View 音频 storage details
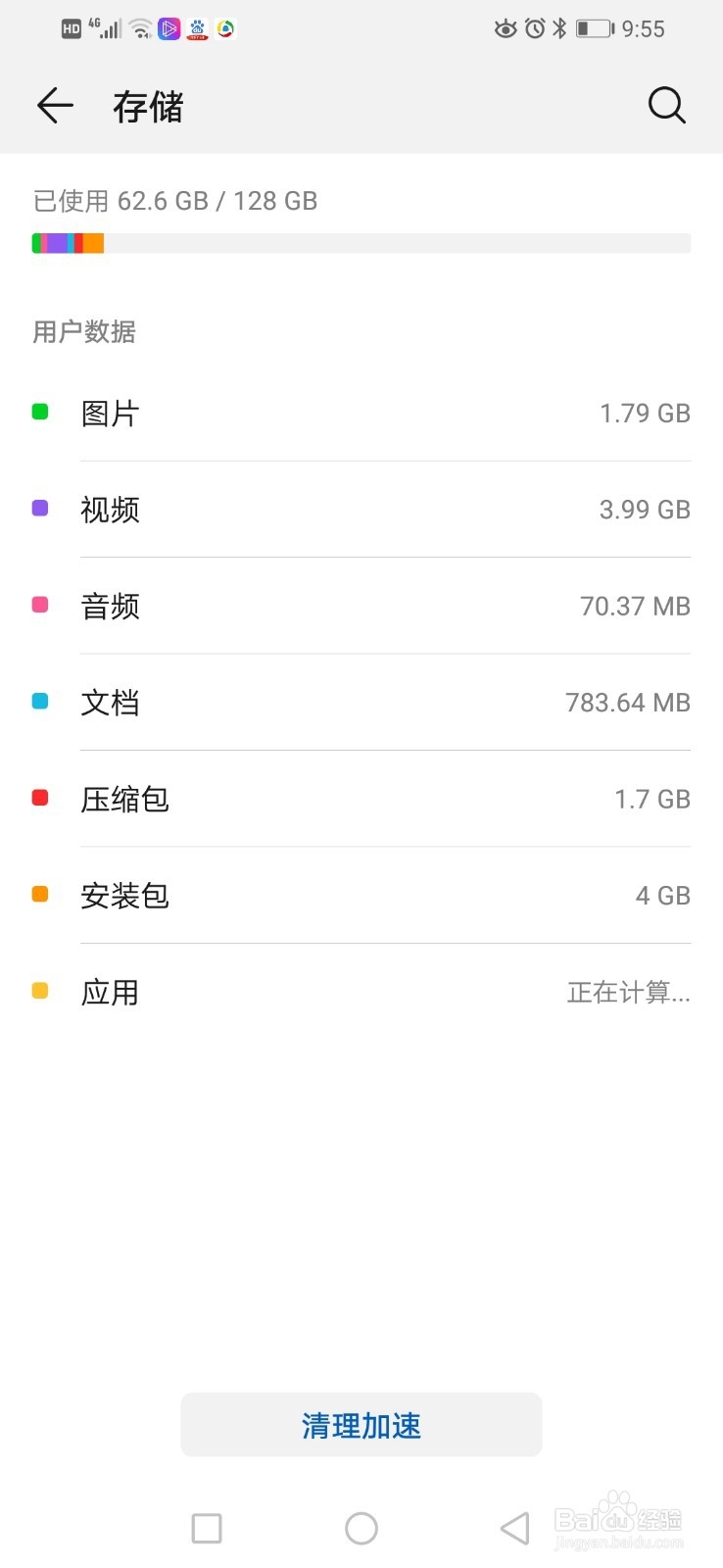 [361, 606]
